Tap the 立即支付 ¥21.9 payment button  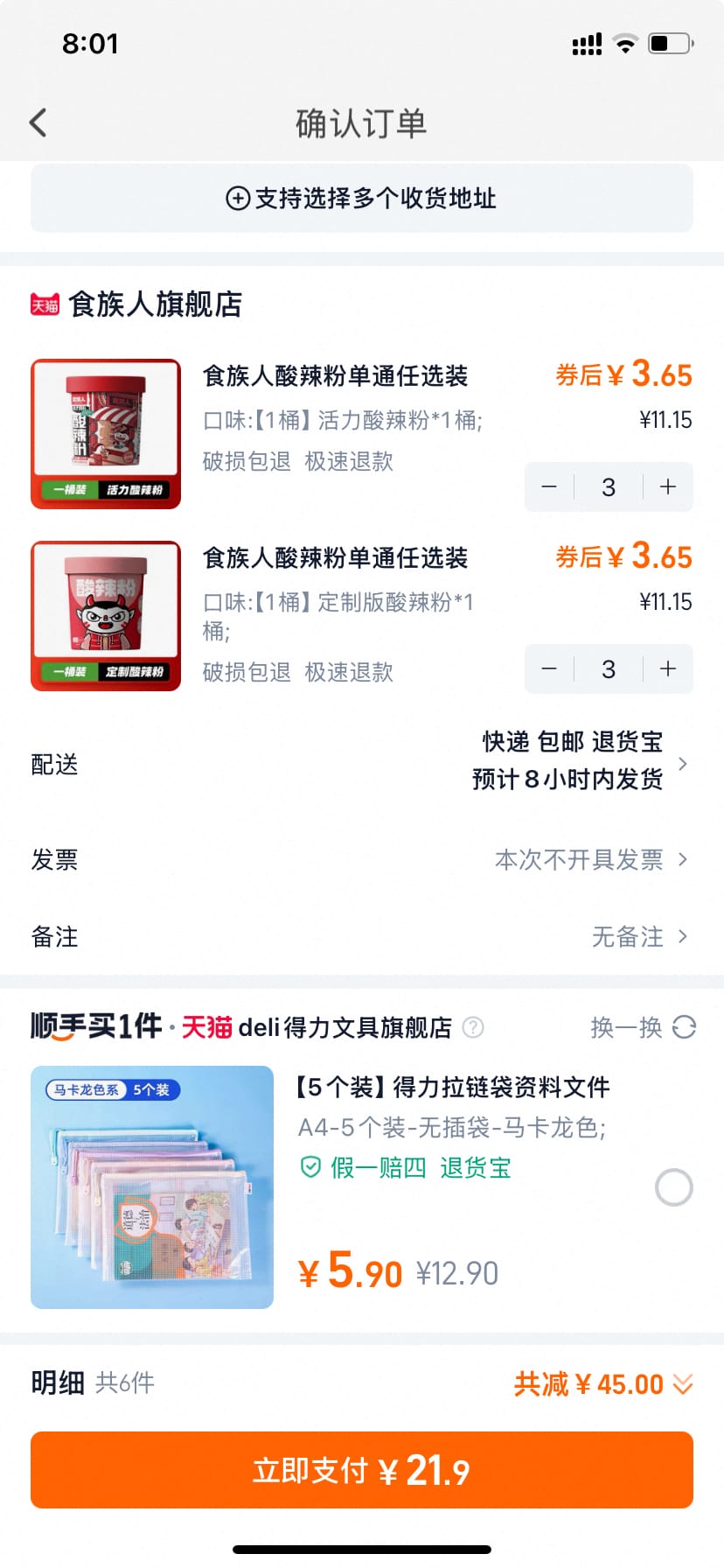(362, 1470)
